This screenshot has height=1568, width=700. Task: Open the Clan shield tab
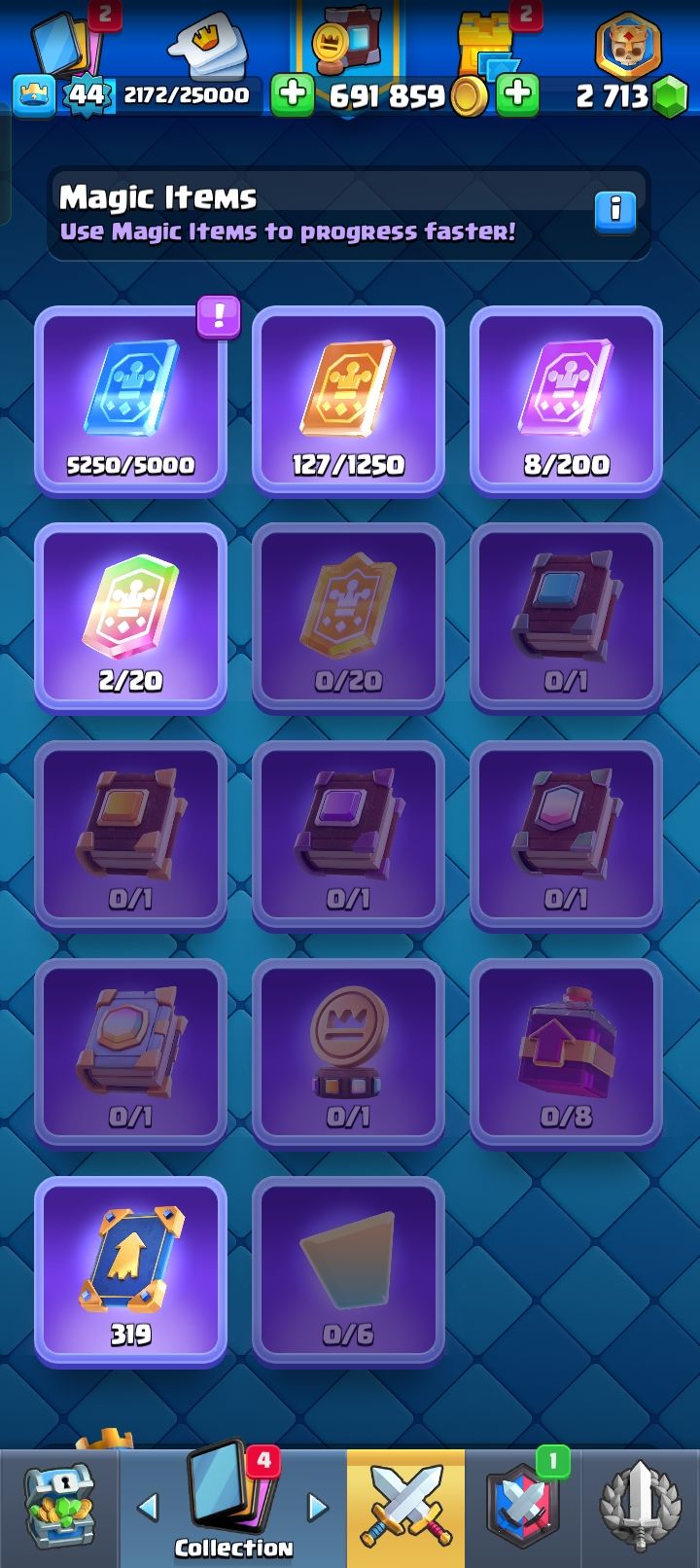[523, 1507]
